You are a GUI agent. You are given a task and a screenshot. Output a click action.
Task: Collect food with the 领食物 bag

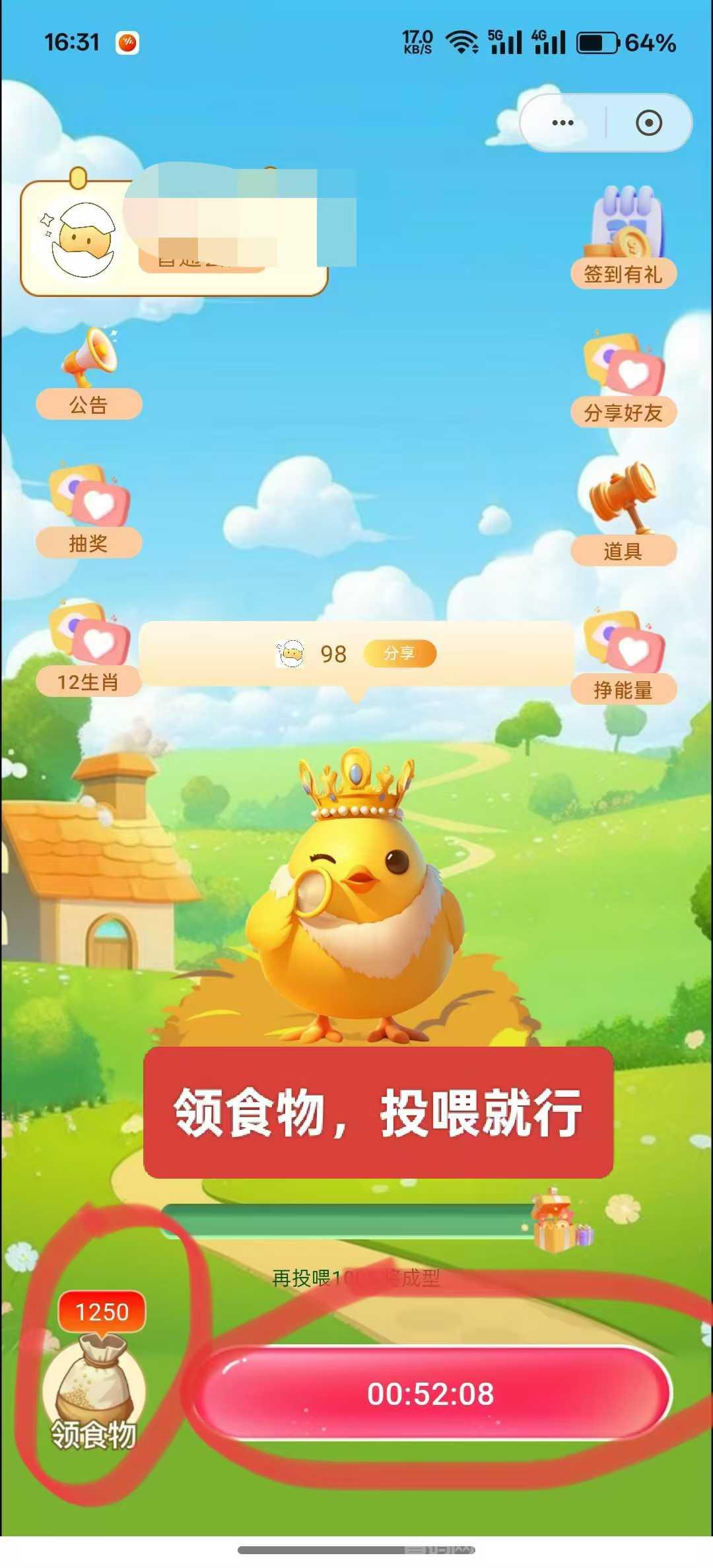tap(94, 1381)
